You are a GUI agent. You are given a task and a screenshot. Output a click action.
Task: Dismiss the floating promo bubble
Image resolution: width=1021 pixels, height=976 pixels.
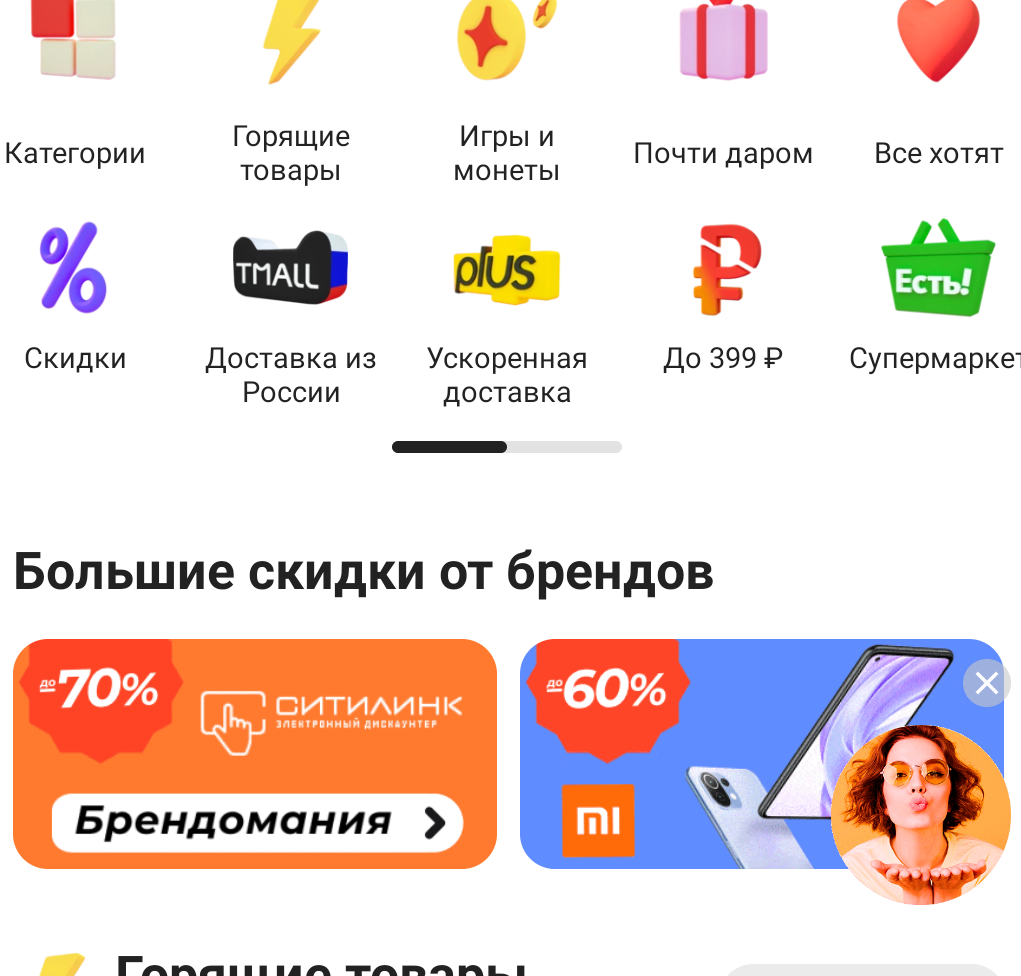pos(987,684)
